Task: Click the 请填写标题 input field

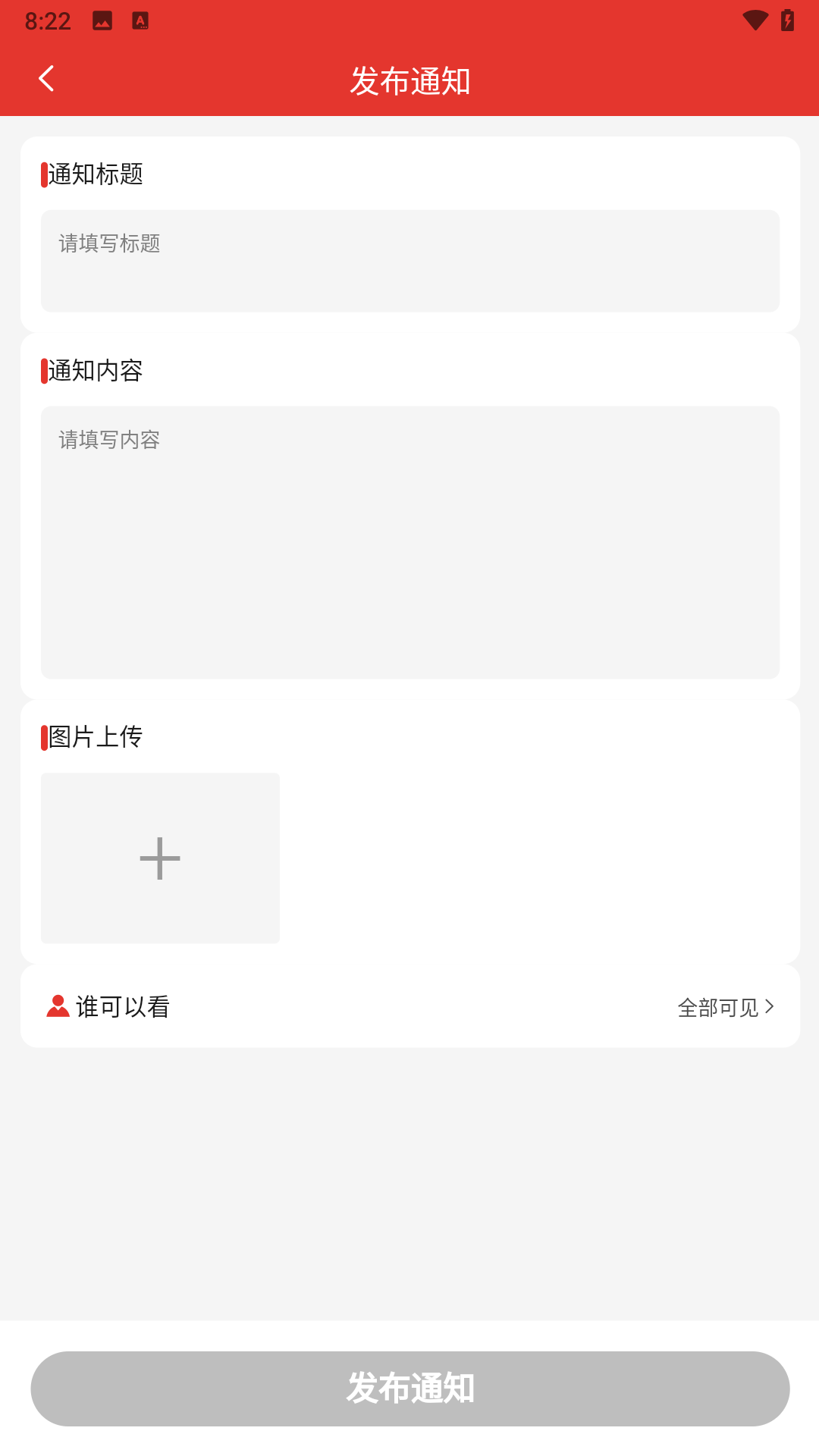Action: click(409, 260)
